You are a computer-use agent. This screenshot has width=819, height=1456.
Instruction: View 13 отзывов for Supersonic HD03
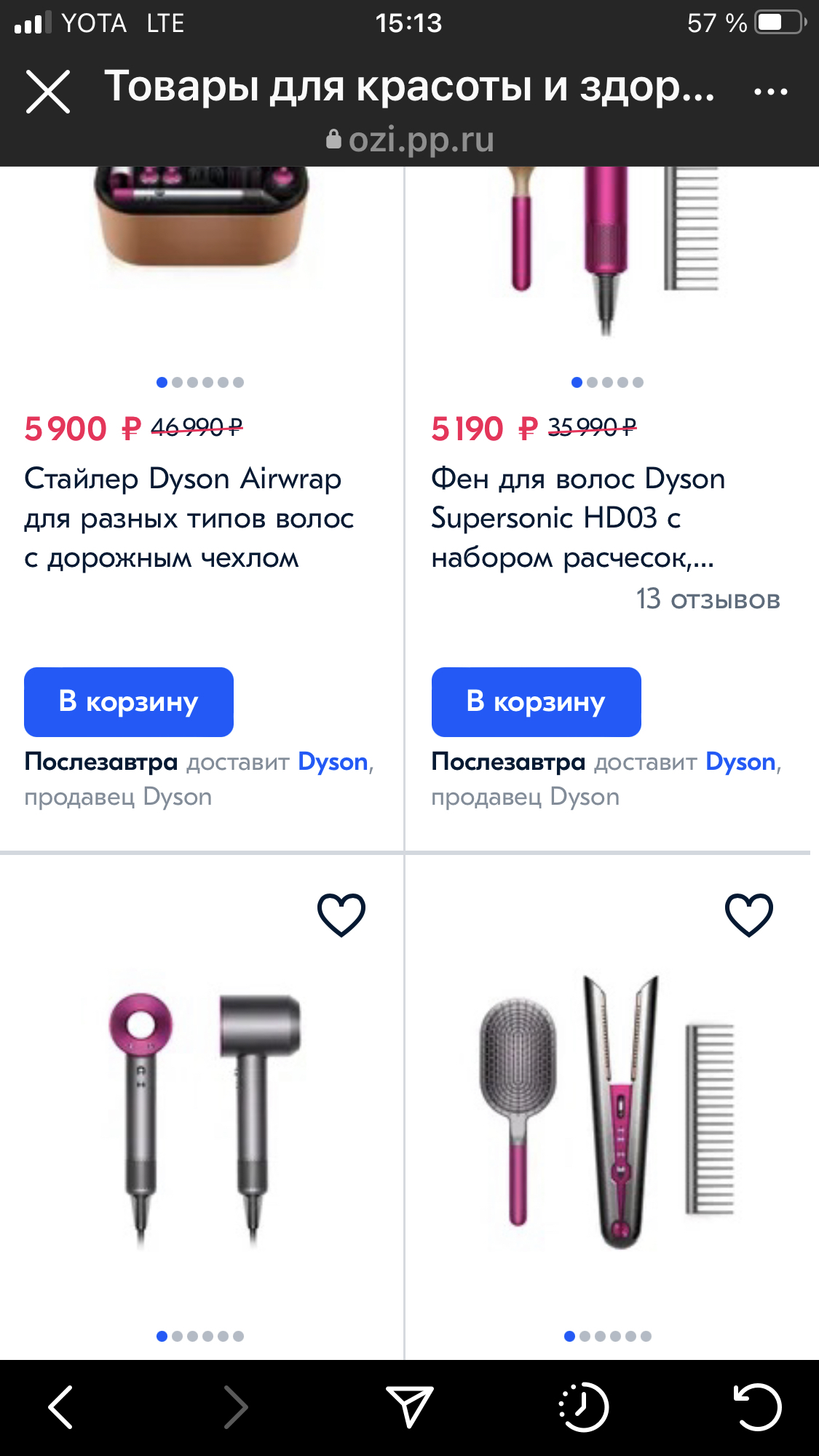708,600
